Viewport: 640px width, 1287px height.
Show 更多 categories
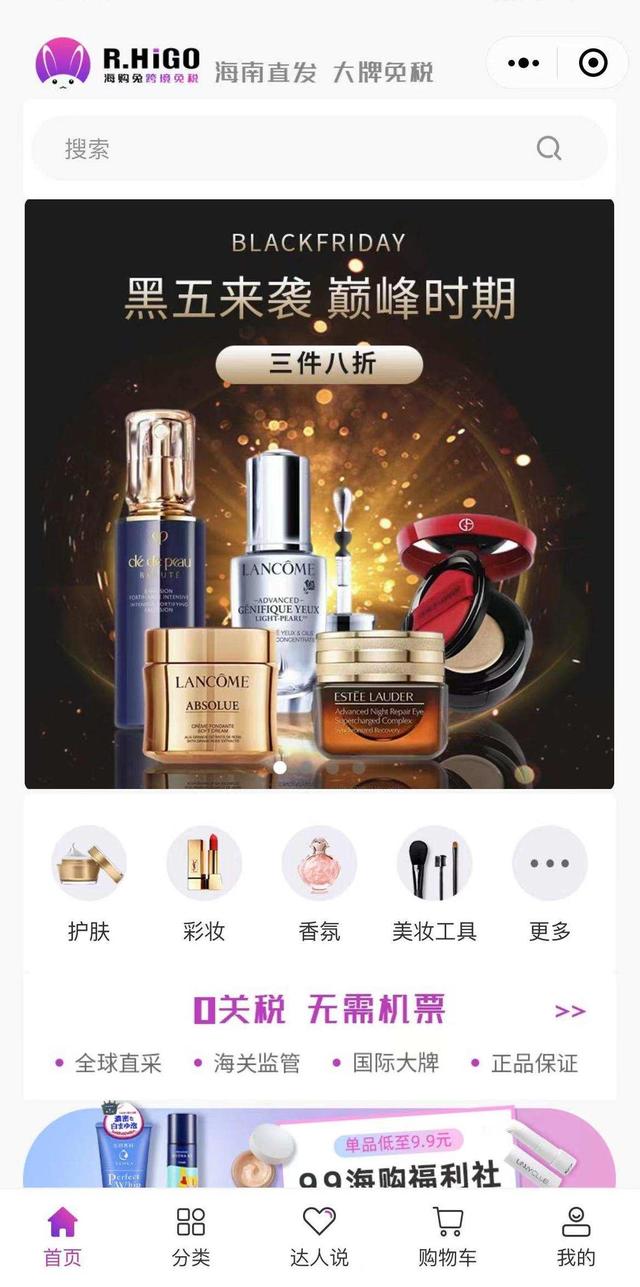click(549, 885)
